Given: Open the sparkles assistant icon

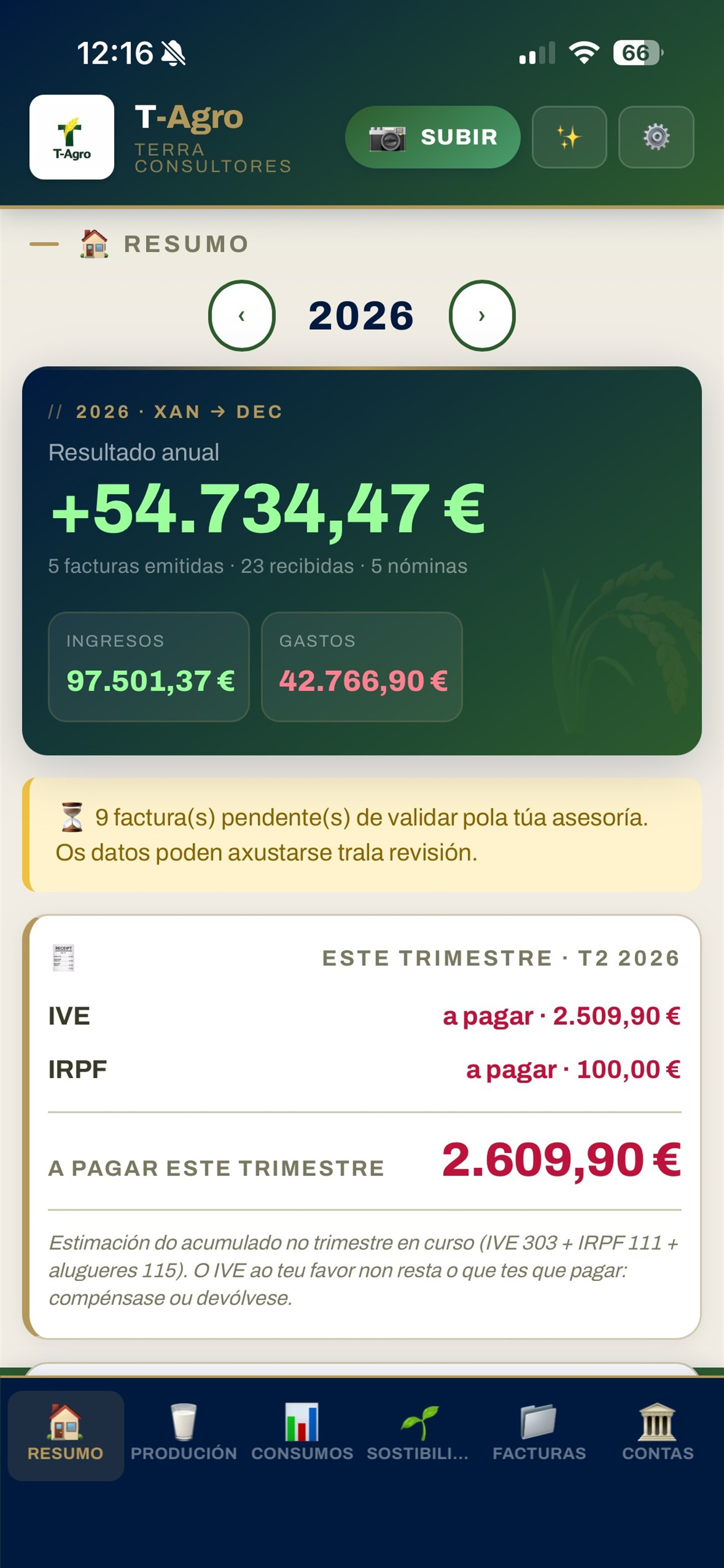Looking at the screenshot, I should pos(570,137).
